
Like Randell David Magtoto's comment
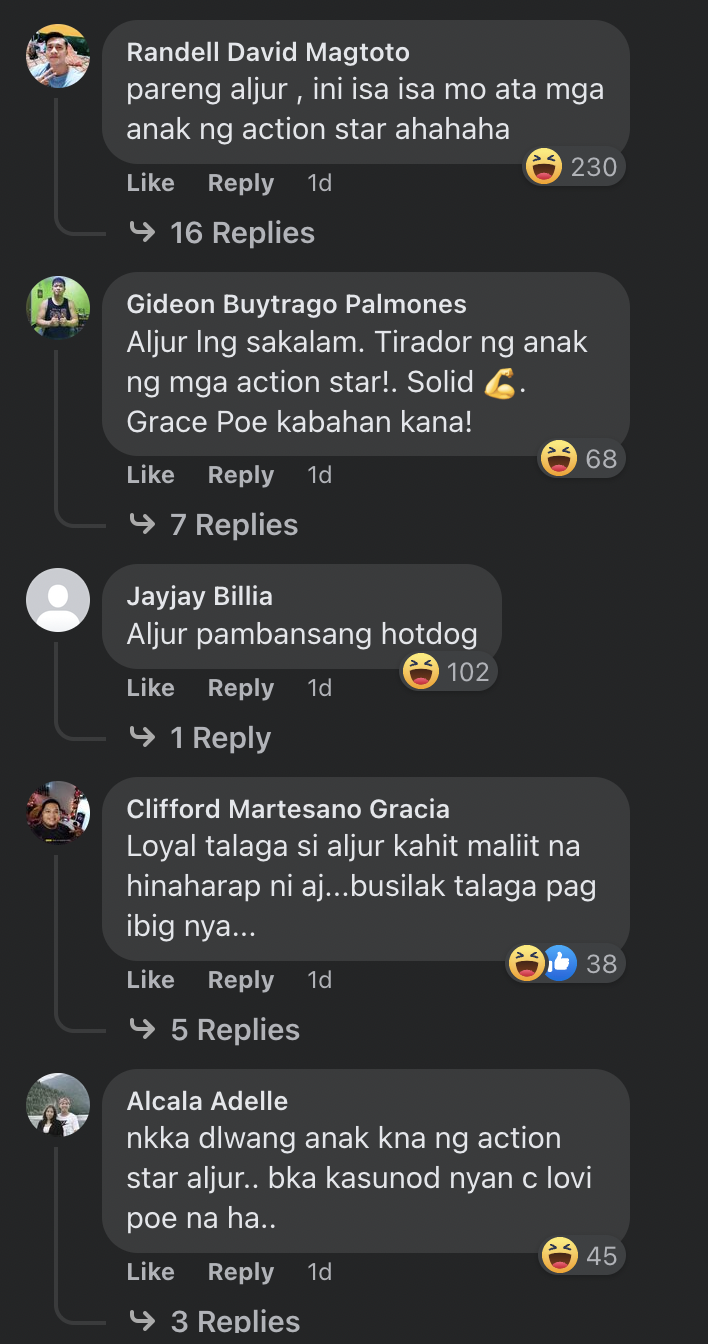pyautogui.click(x=150, y=183)
